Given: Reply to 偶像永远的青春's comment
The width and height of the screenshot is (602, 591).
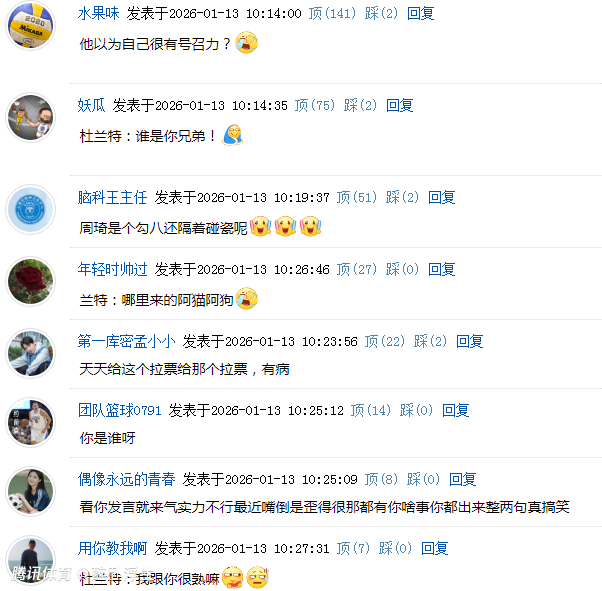Looking at the screenshot, I should point(463,479).
